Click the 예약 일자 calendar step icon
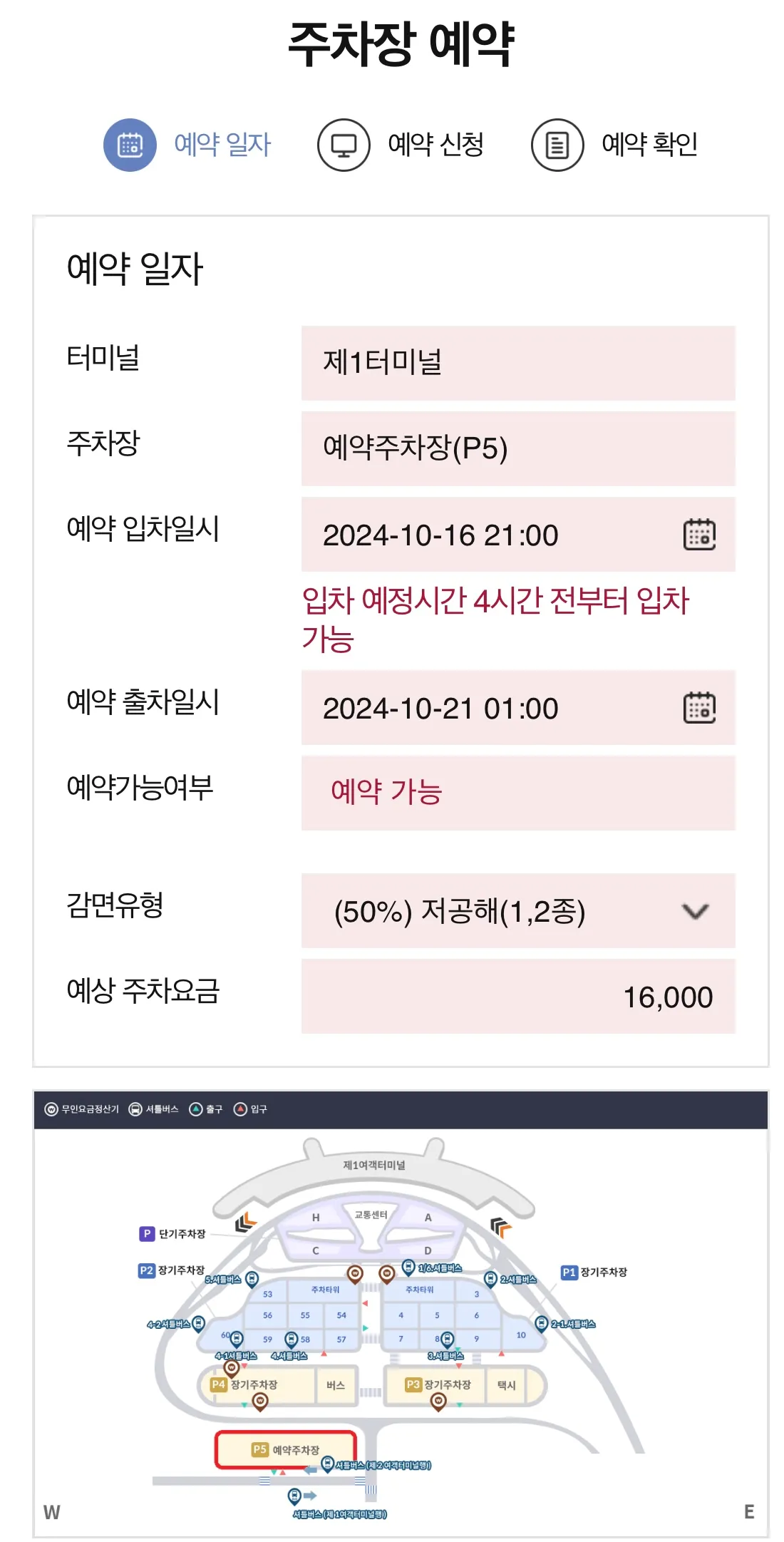This screenshot has height=1542, width=784. [x=131, y=145]
